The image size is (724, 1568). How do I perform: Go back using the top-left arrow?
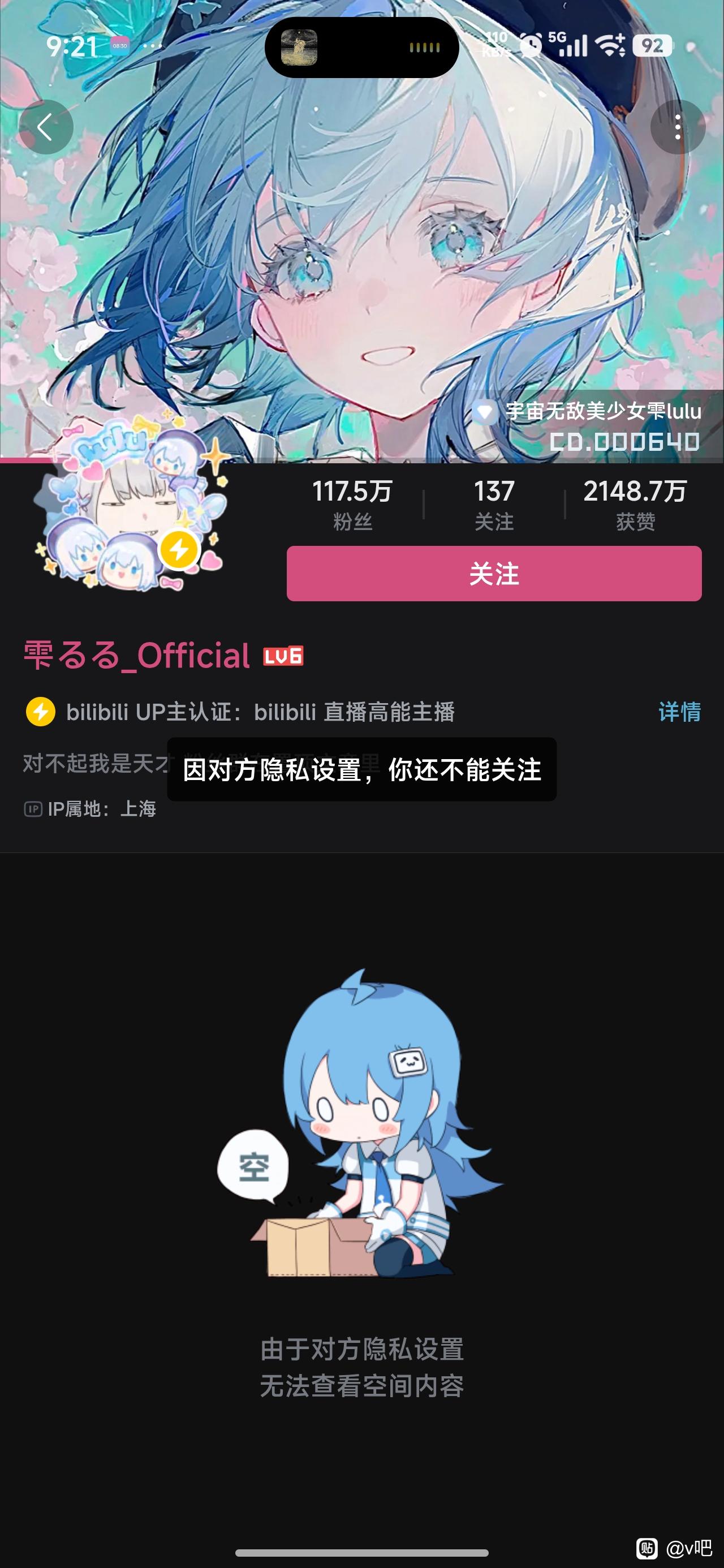46,127
